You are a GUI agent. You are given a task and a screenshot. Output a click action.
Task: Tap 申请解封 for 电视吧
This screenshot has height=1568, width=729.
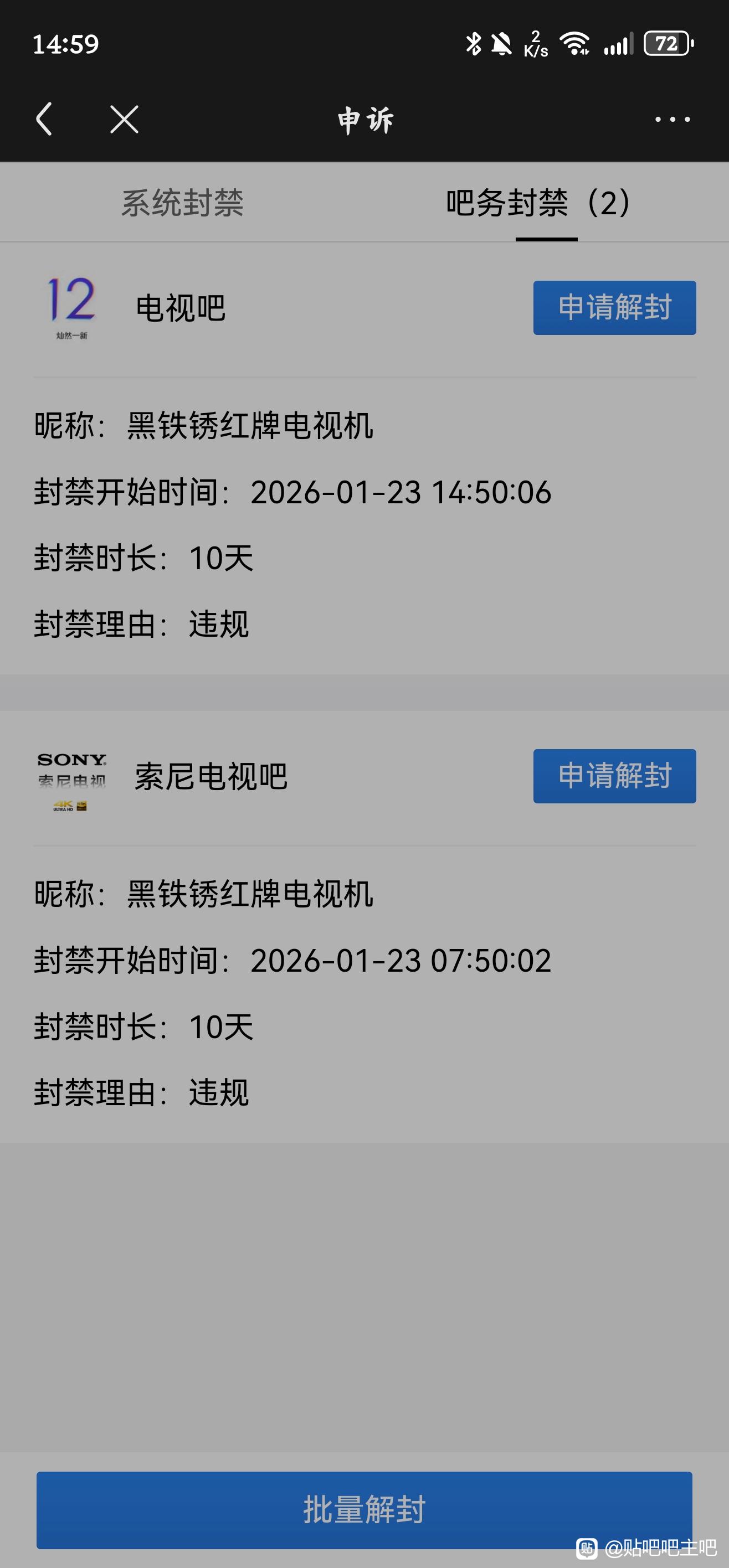614,307
